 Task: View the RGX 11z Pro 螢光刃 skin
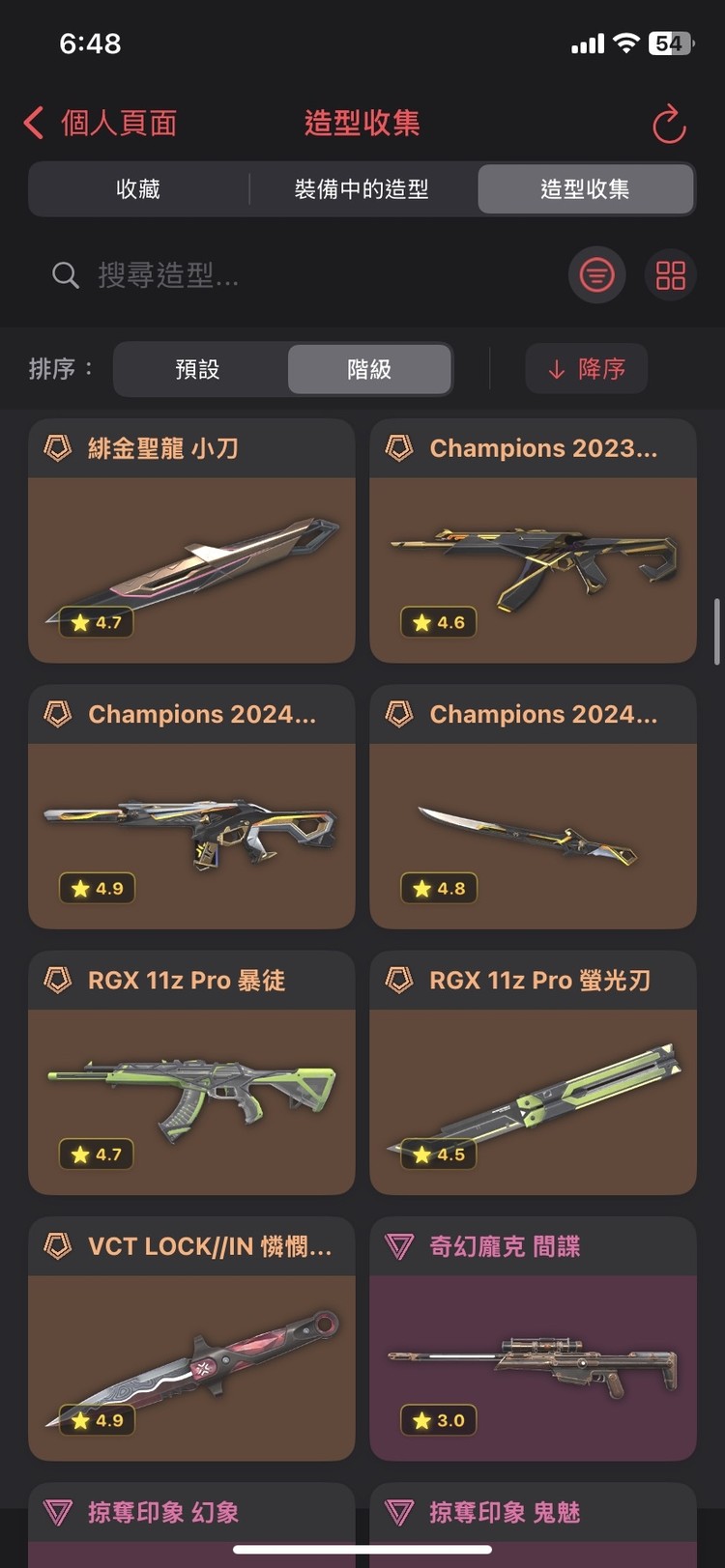(x=533, y=1072)
